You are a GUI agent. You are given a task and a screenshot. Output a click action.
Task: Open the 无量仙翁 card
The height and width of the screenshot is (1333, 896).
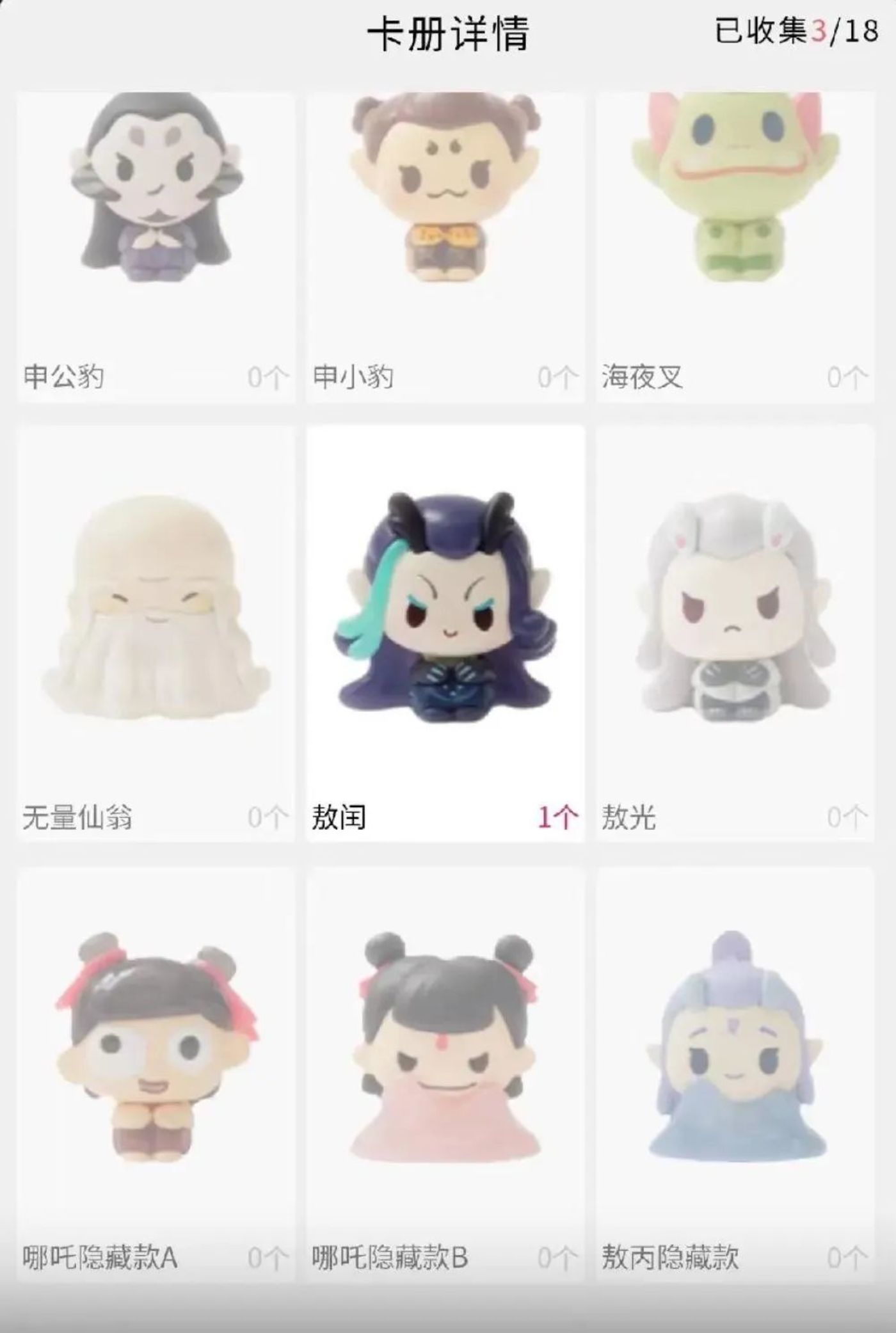click(x=156, y=632)
